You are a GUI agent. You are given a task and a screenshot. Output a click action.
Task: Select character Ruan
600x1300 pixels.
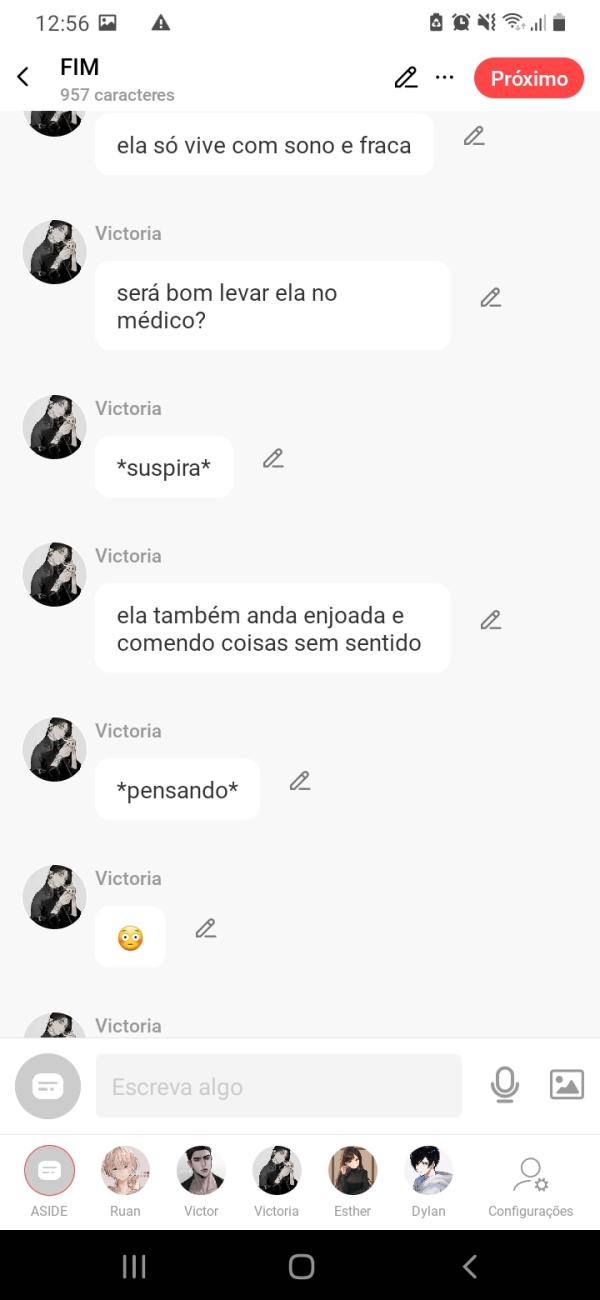tap(125, 1171)
